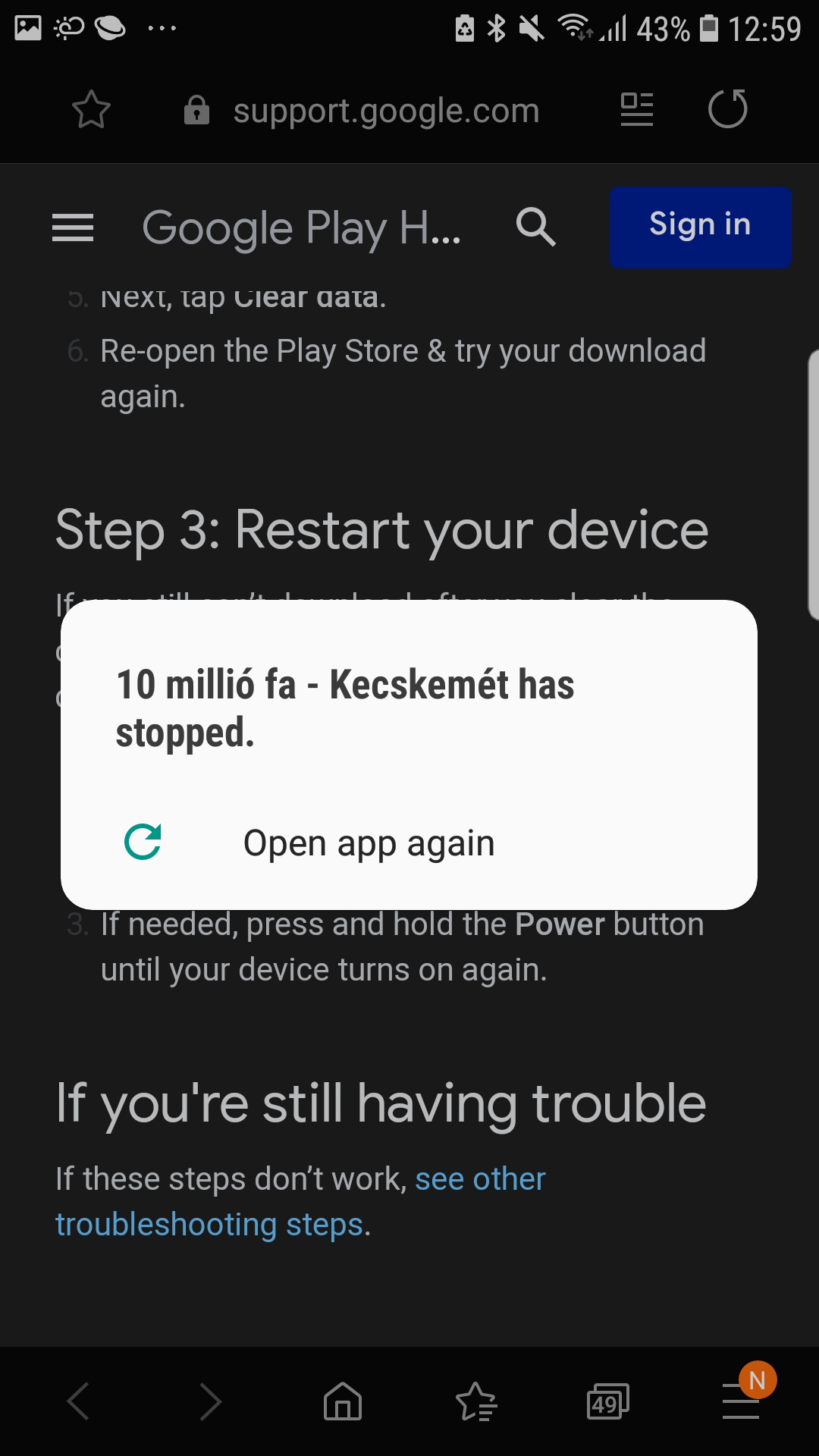Open the Google Play Help hamburger menu

coord(73,227)
